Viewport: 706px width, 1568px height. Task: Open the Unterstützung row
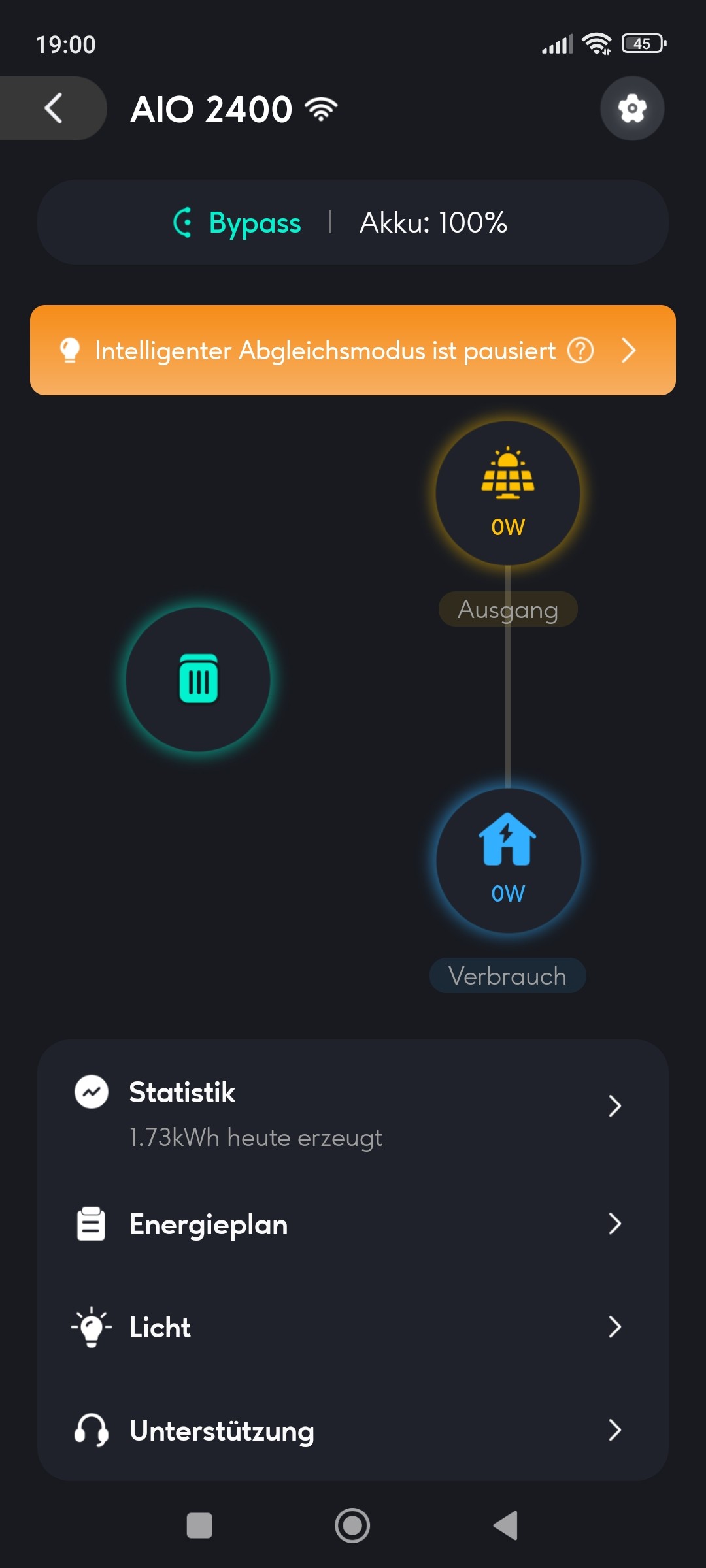point(353,1430)
